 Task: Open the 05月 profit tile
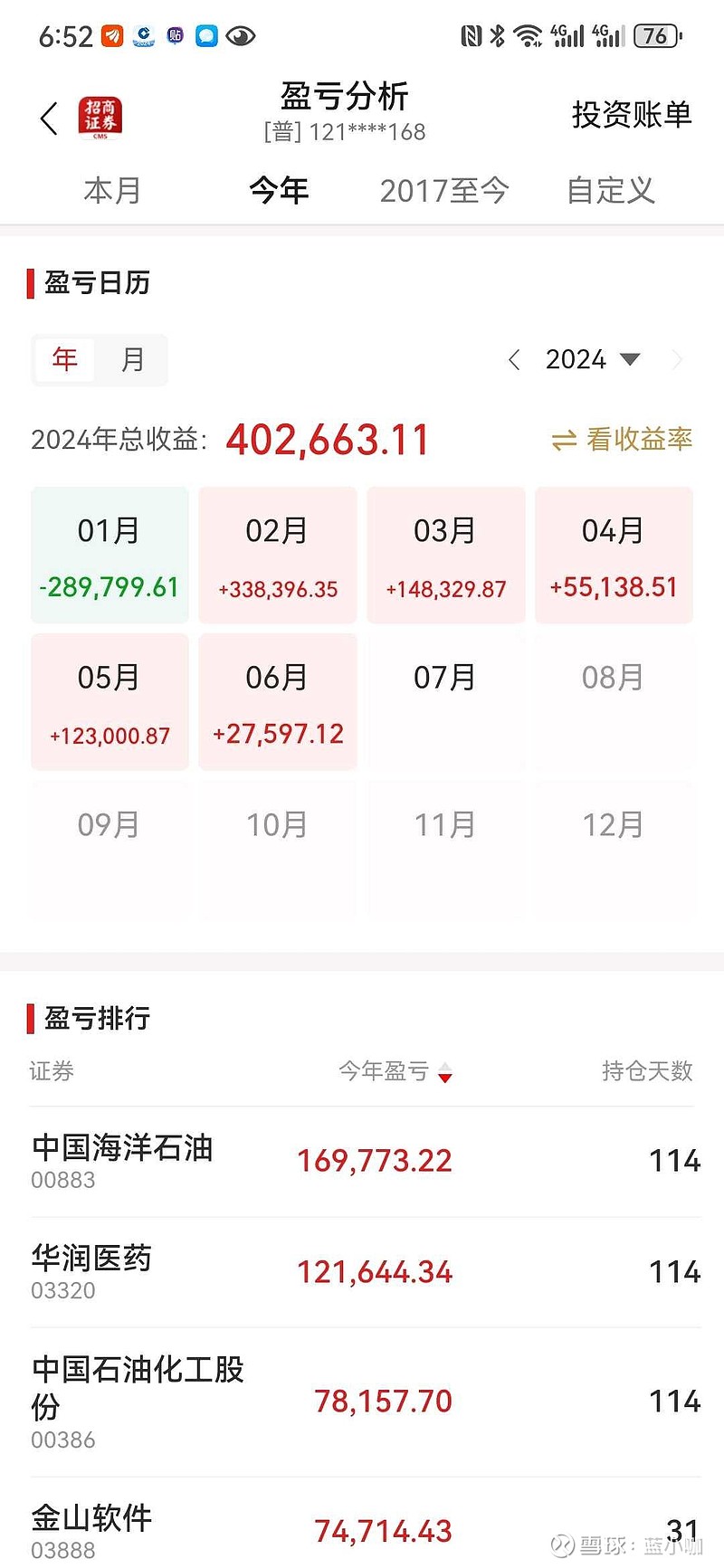pyautogui.click(x=110, y=702)
